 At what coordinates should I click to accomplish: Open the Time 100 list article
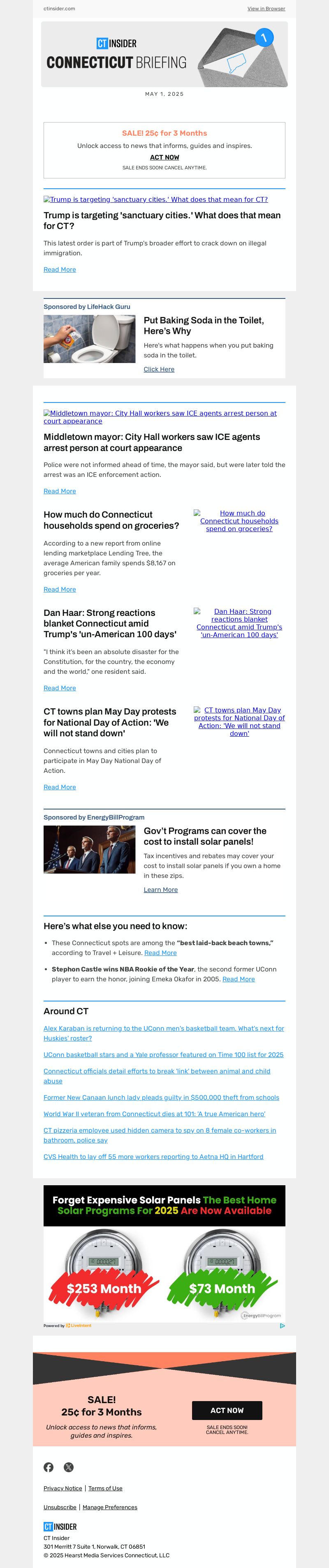click(x=163, y=1055)
